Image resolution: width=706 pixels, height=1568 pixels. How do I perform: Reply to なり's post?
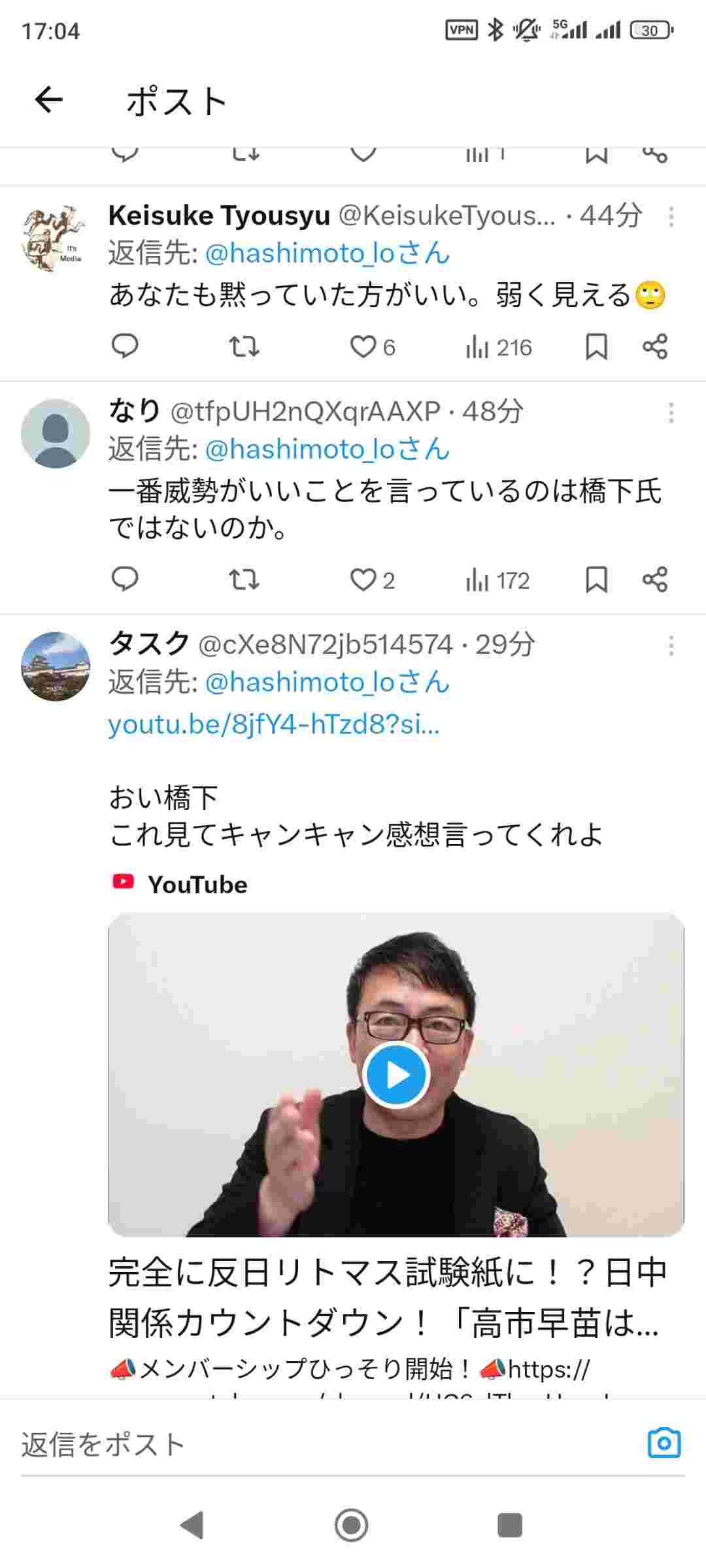pos(125,579)
